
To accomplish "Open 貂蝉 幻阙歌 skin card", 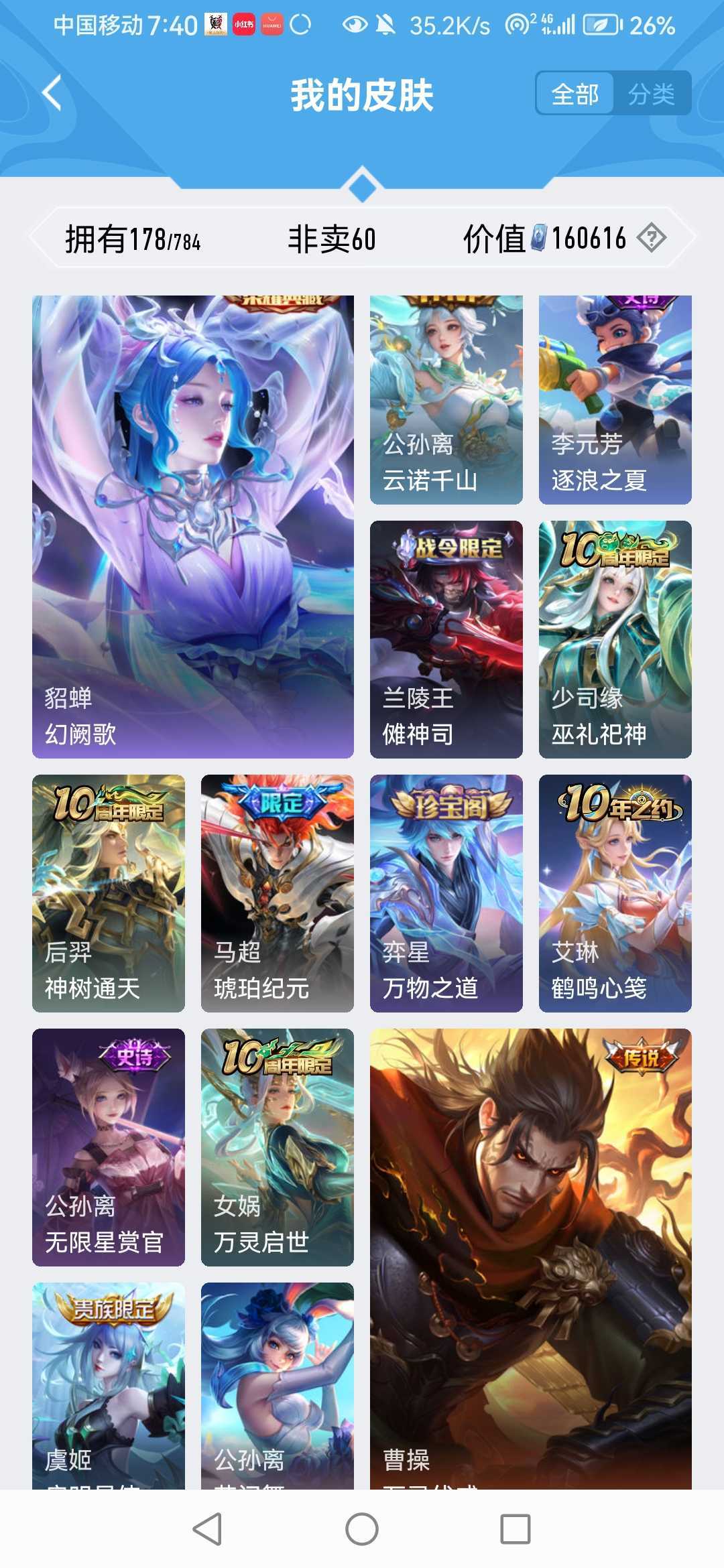I will coord(193,527).
